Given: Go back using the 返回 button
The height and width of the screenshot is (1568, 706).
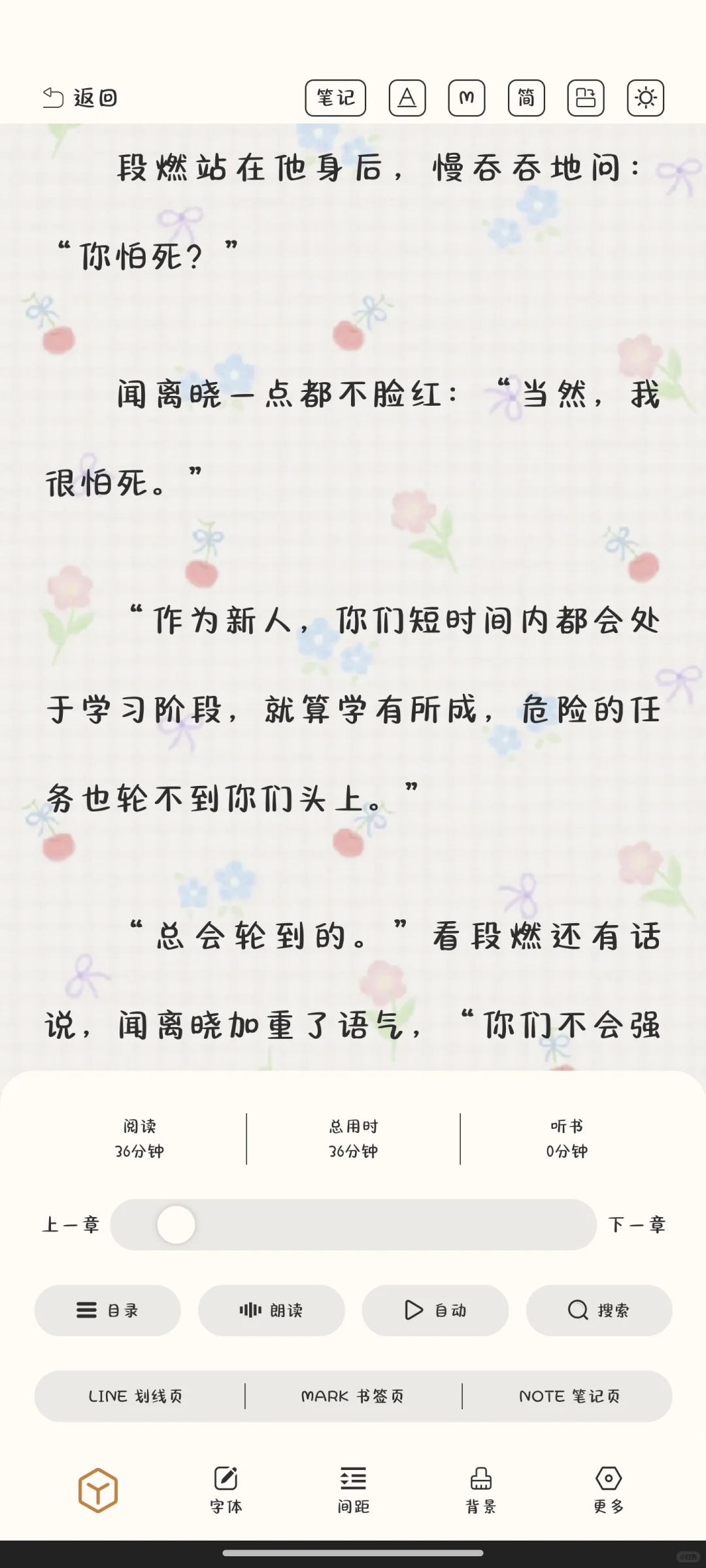Looking at the screenshot, I should point(80,98).
